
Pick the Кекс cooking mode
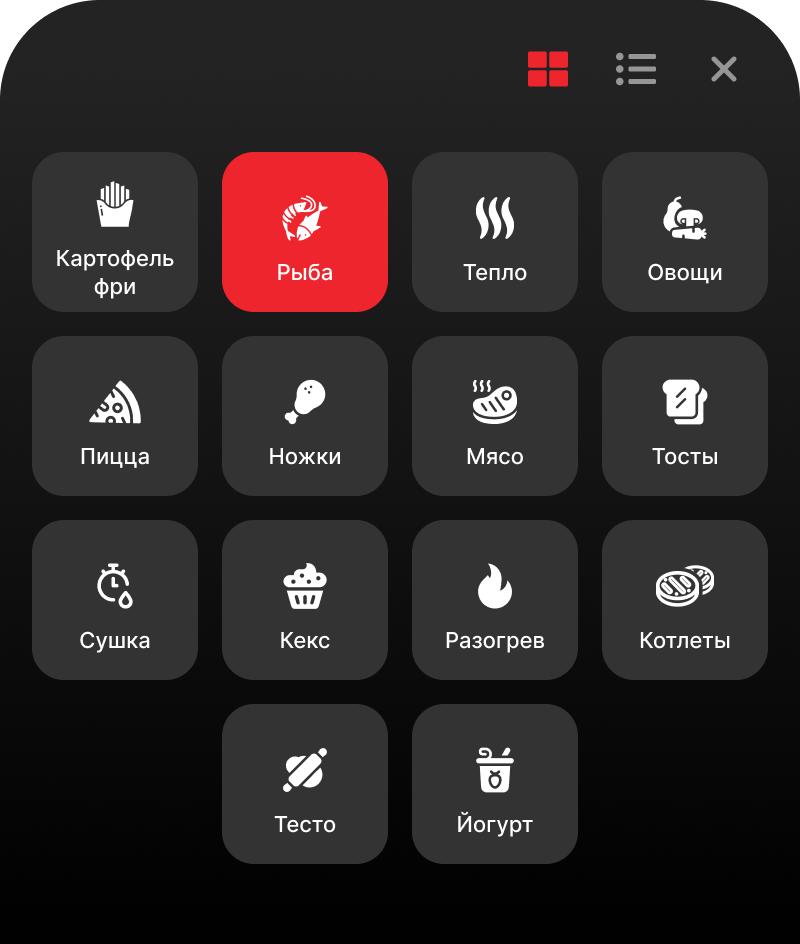pos(305,600)
